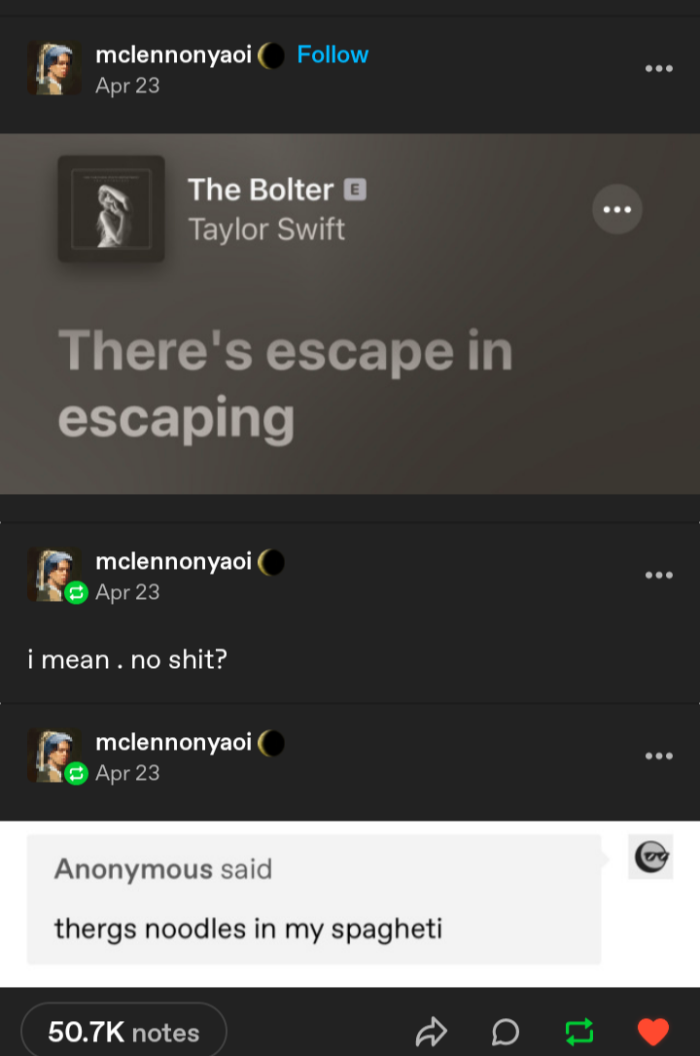Reblog this post

579,1031
